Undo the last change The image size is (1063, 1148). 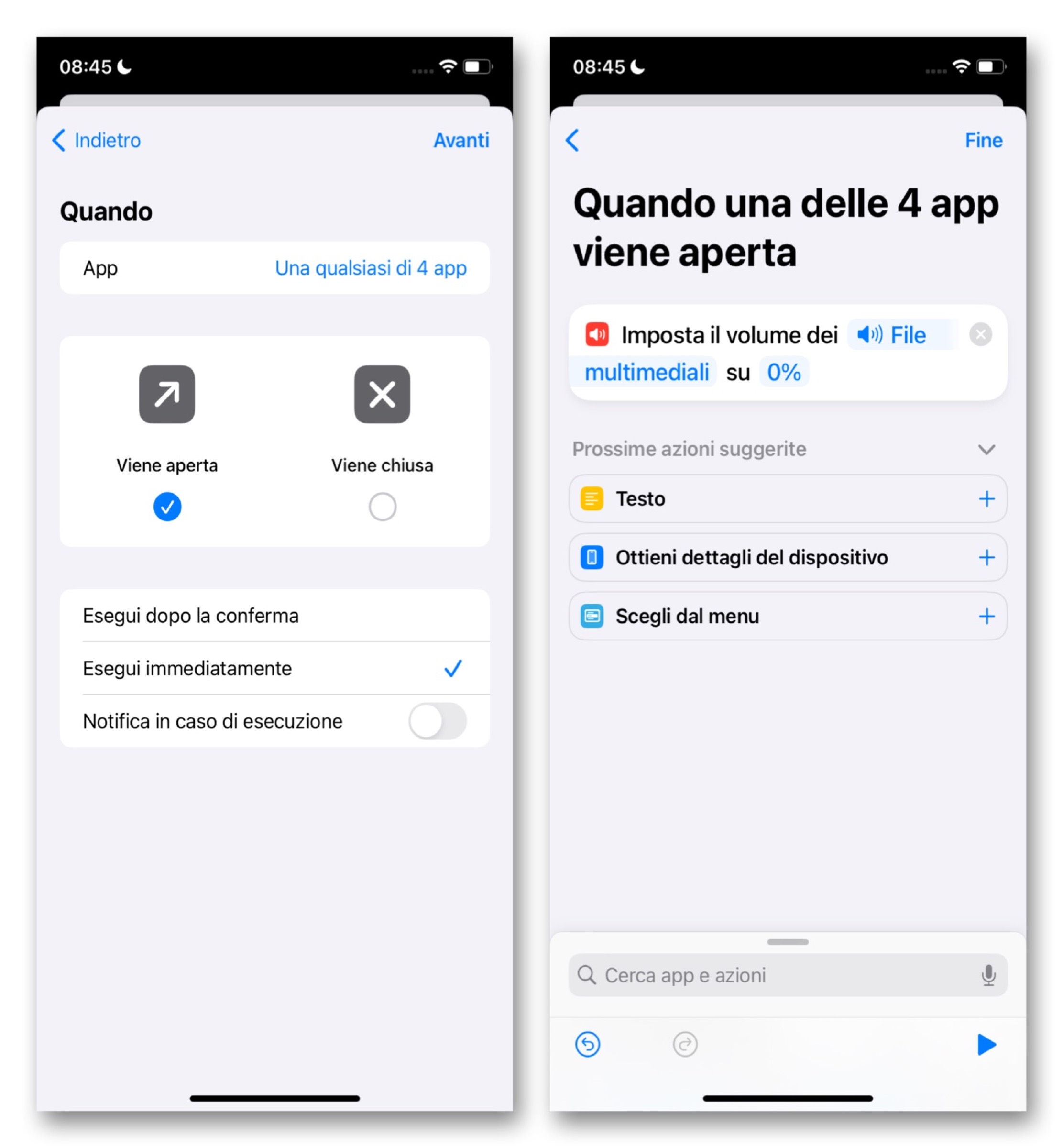coord(587,1044)
